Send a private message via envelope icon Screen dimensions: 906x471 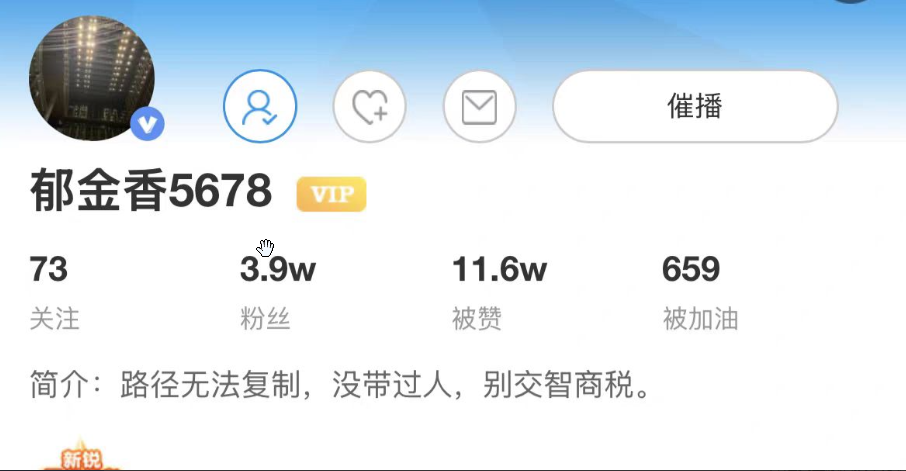click(x=479, y=106)
